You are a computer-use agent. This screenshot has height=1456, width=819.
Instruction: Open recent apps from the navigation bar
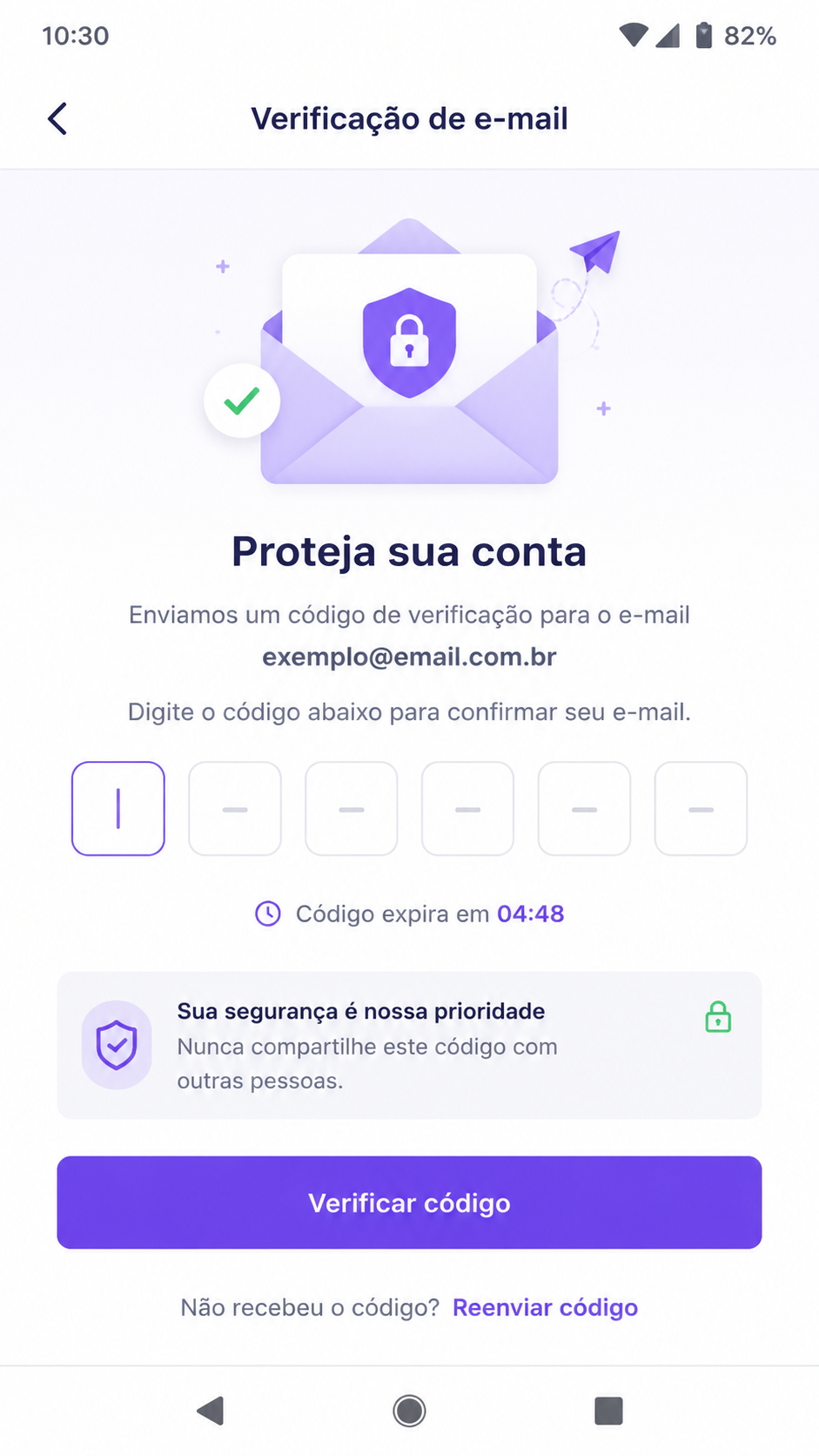tap(608, 1411)
